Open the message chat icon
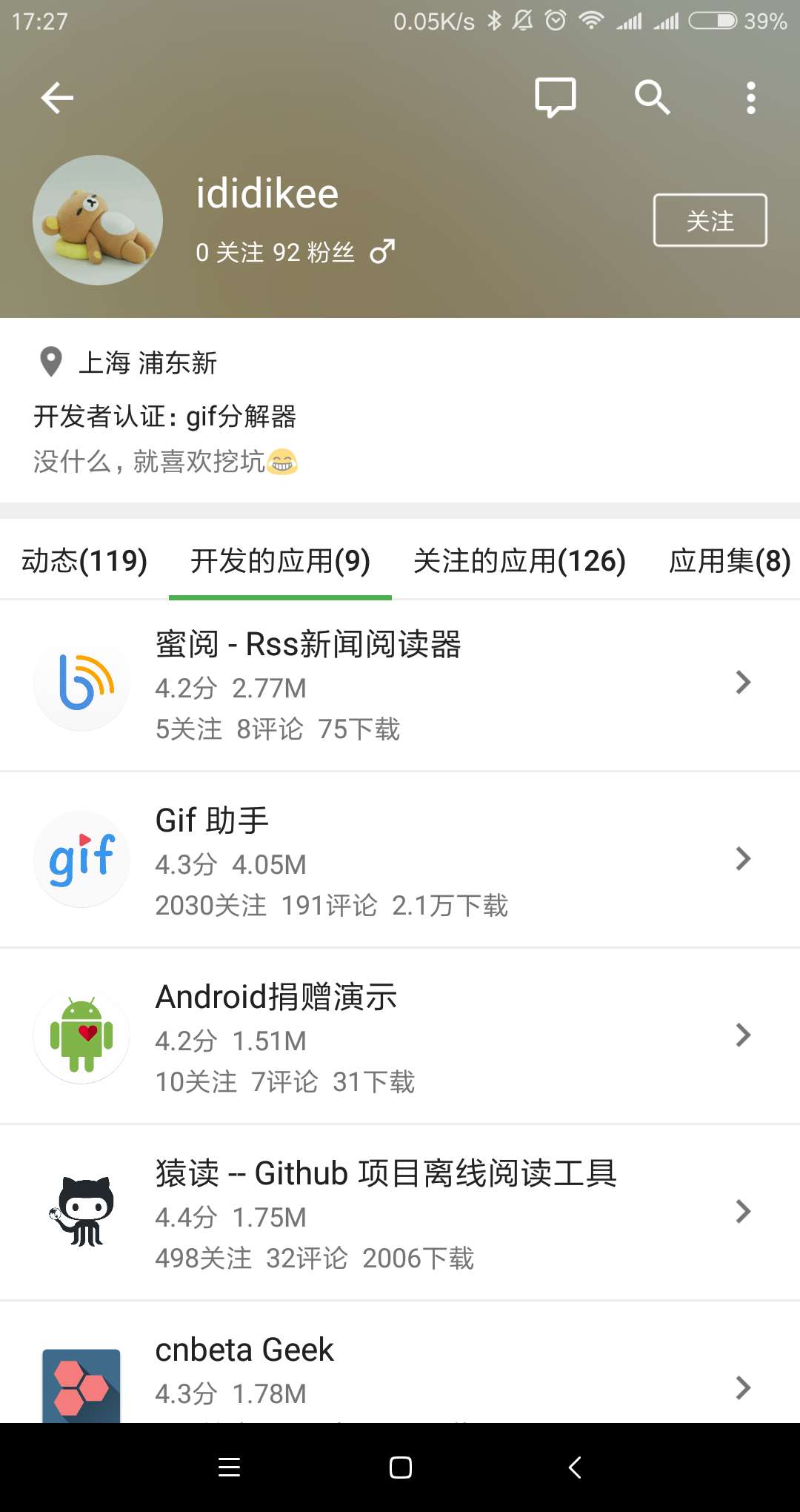This screenshot has height=1512, width=800. tap(555, 97)
